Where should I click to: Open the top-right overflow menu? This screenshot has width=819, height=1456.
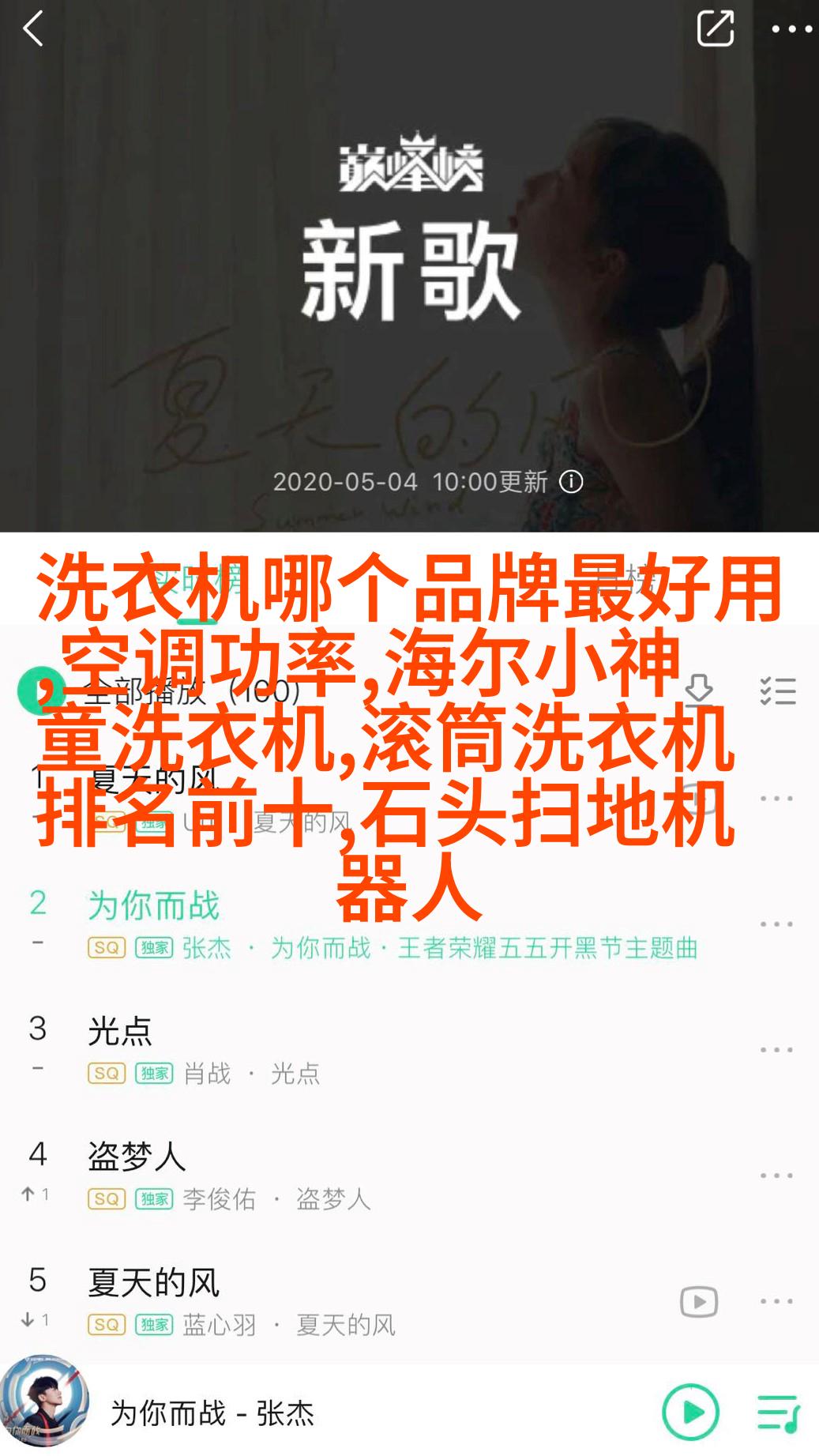pos(791,29)
